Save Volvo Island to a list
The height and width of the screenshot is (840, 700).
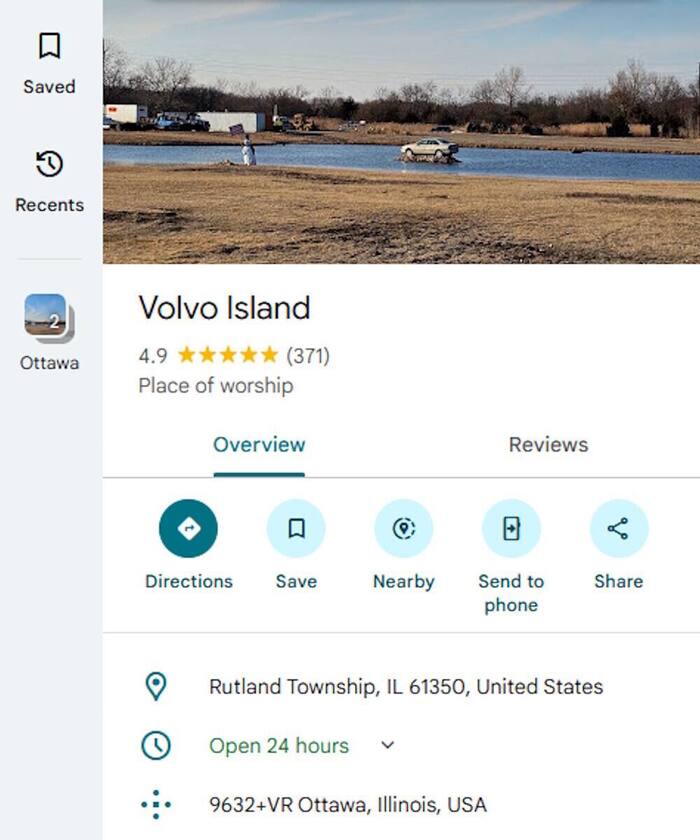(296, 529)
